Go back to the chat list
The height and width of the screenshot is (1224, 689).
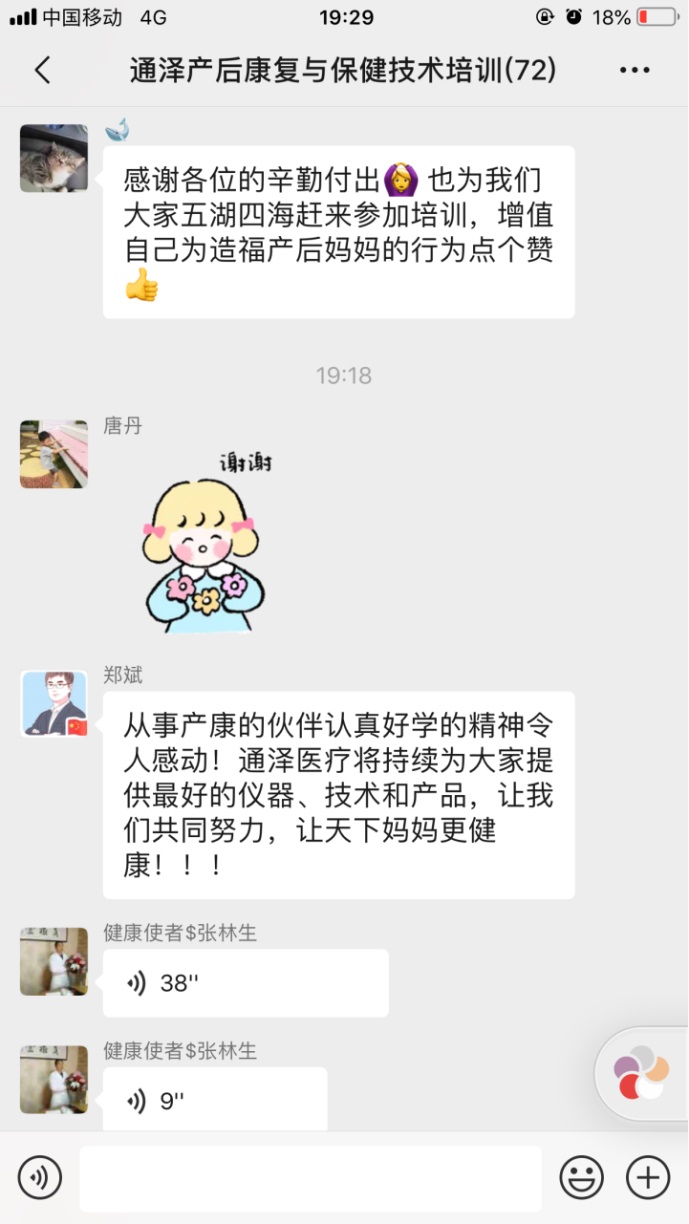(42, 70)
